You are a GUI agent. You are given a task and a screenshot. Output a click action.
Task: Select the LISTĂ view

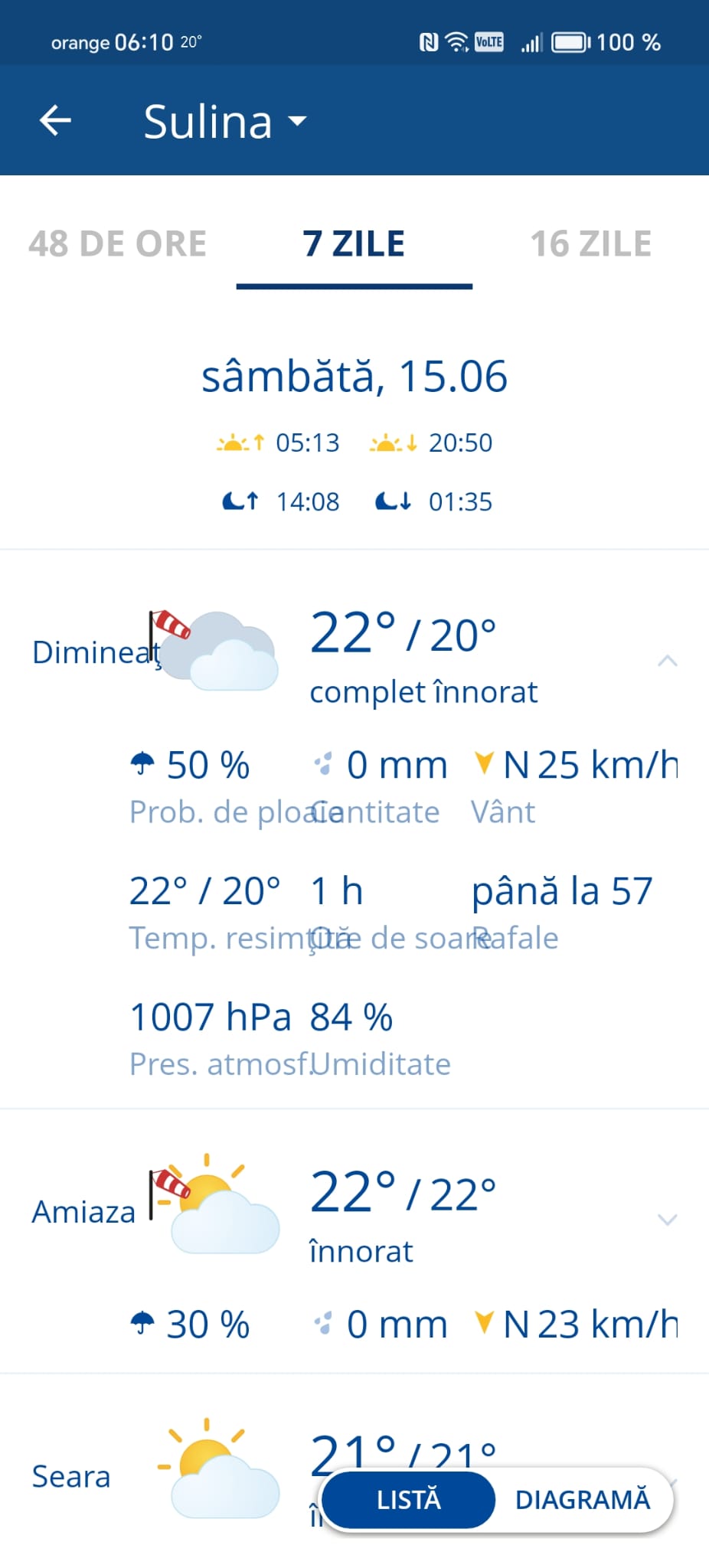point(408,1499)
